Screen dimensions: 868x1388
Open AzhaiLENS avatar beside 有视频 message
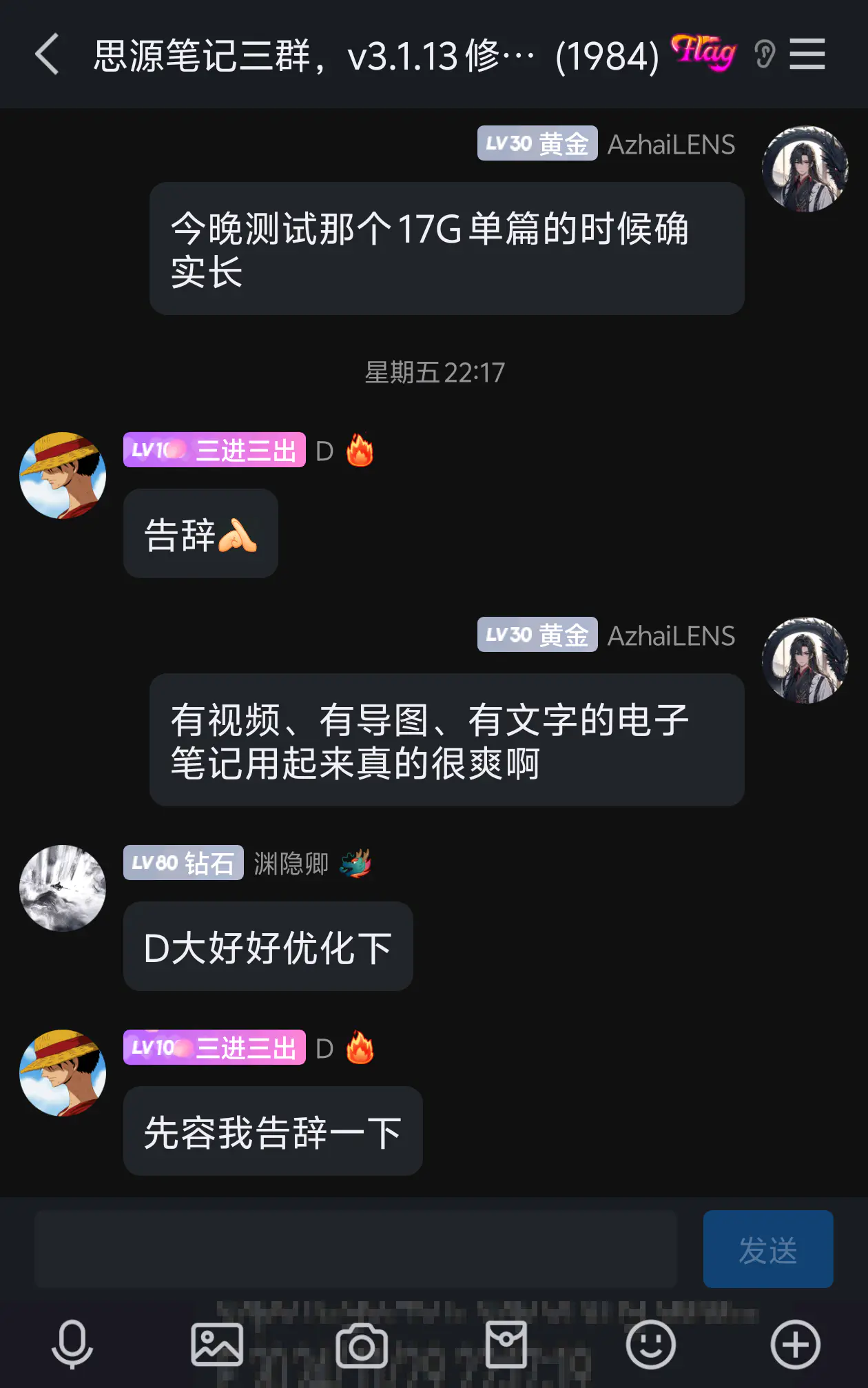coord(805,660)
